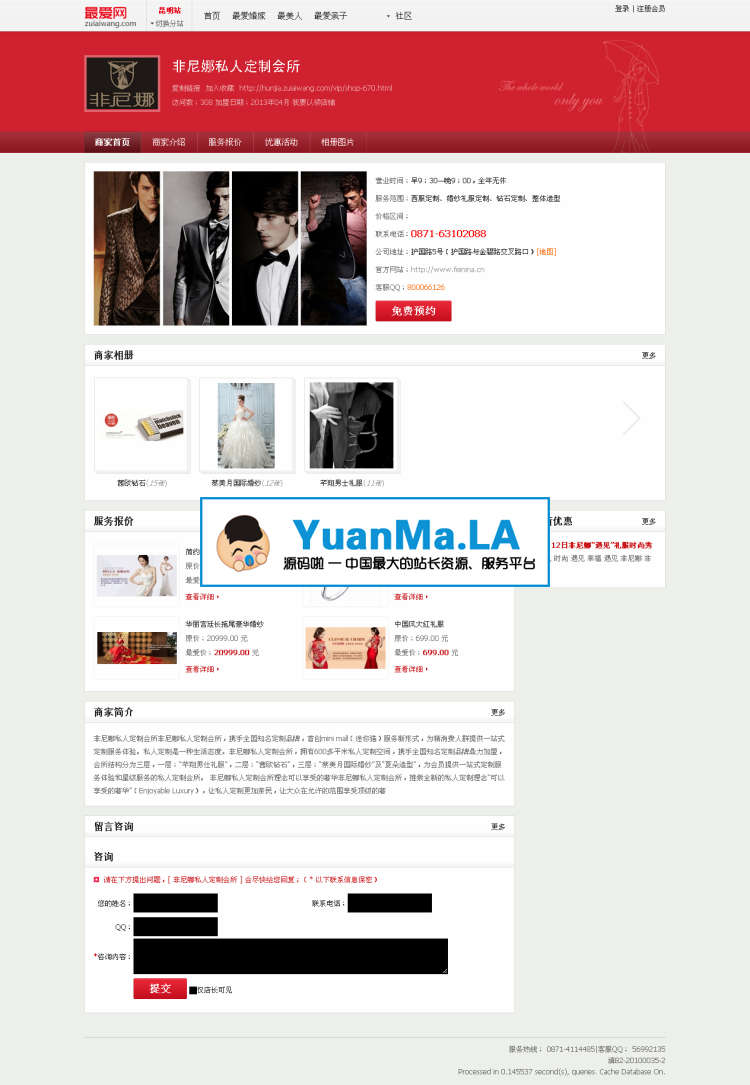Image resolution: width=750 pixels, height=1085 pixels.
Task: Open the 服务报价 tab
Action: [x=225, y=142]
